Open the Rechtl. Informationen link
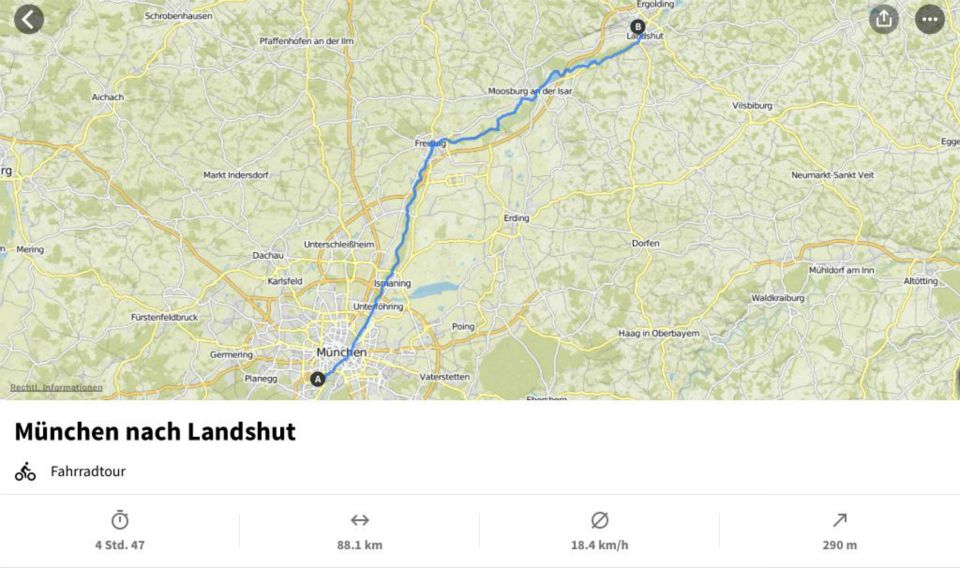The height and width of the screenshot is (568, 960). 56,387
